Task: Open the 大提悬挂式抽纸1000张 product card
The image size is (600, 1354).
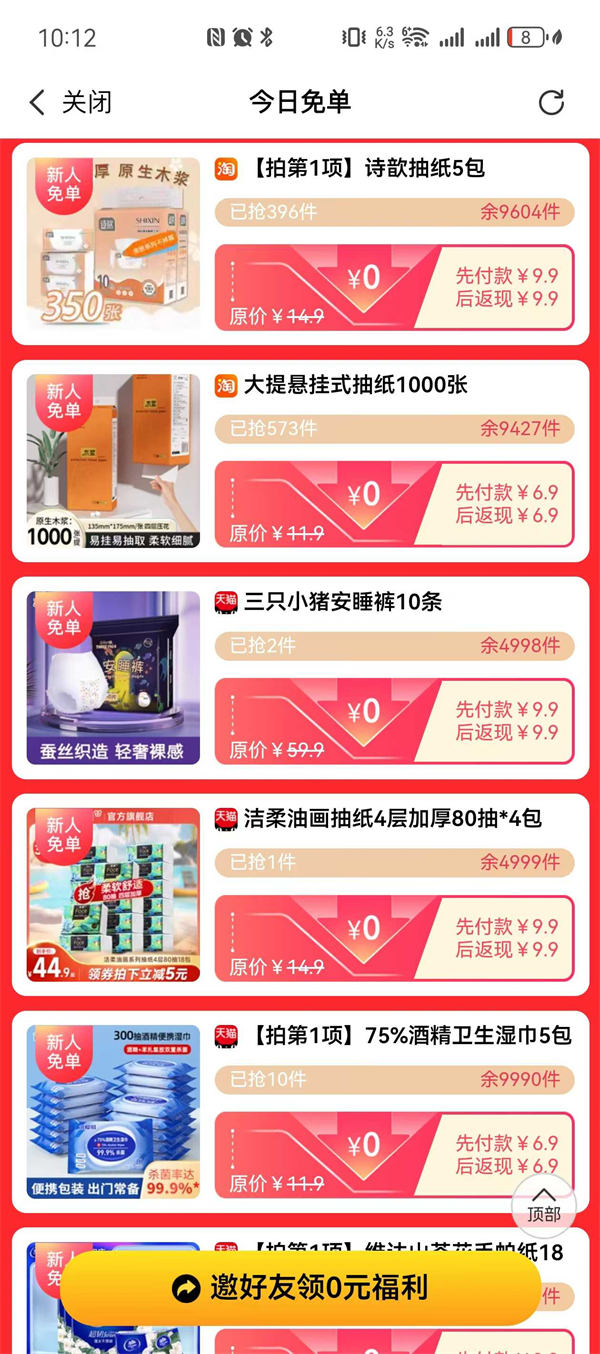Action: [x=355, y=385]
